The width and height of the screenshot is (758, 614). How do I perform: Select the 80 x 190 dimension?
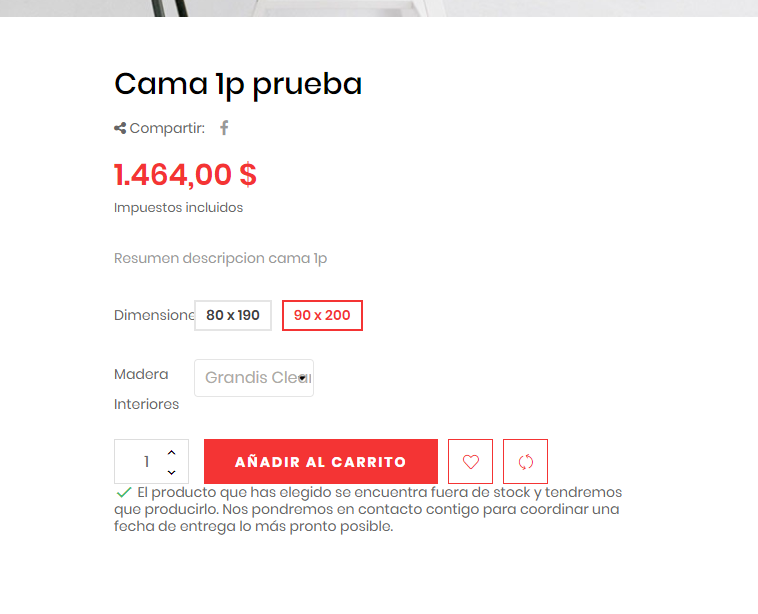(x=232, y=315)
